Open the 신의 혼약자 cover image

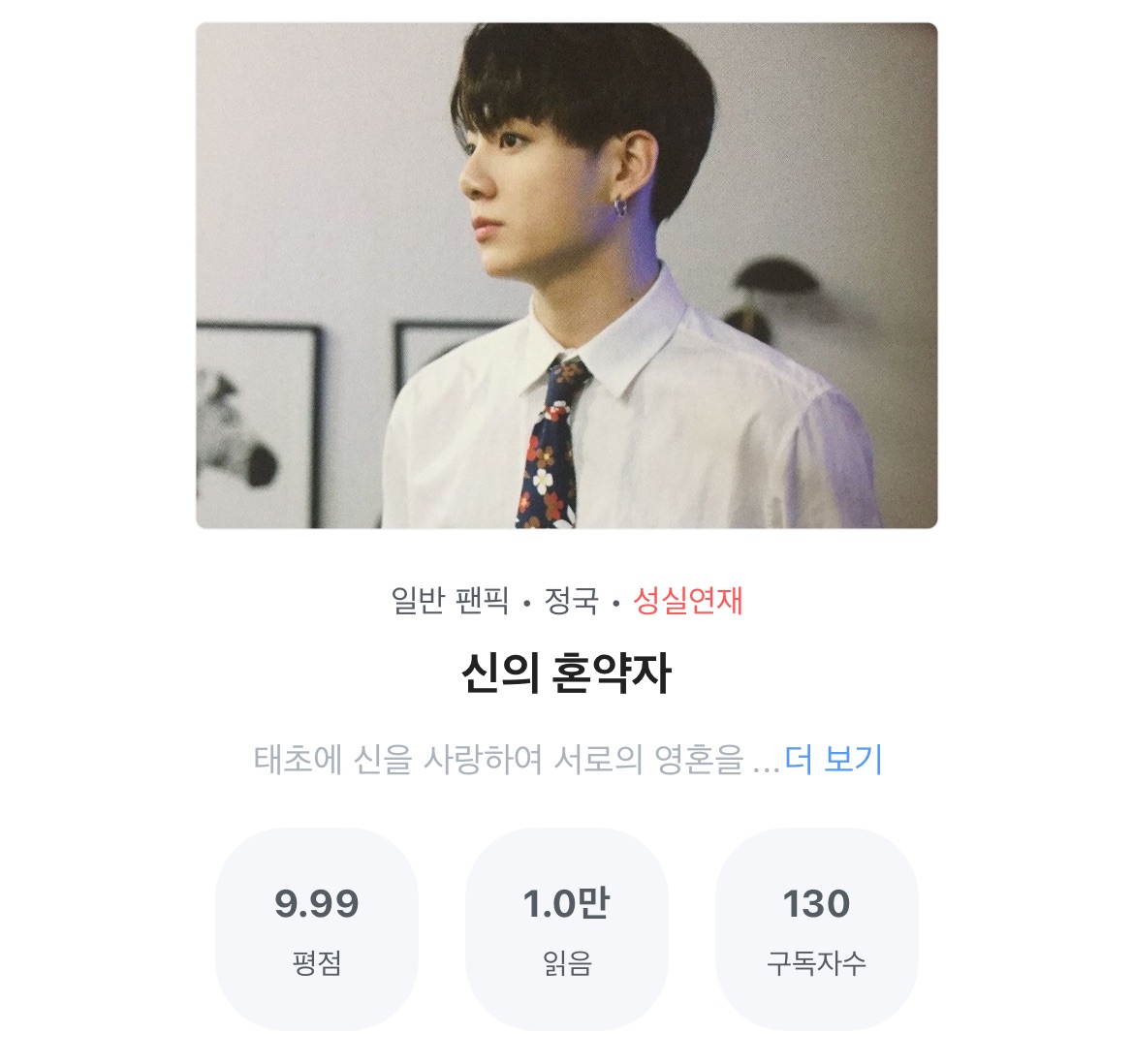pyautogui.click(x=566, y=276)
